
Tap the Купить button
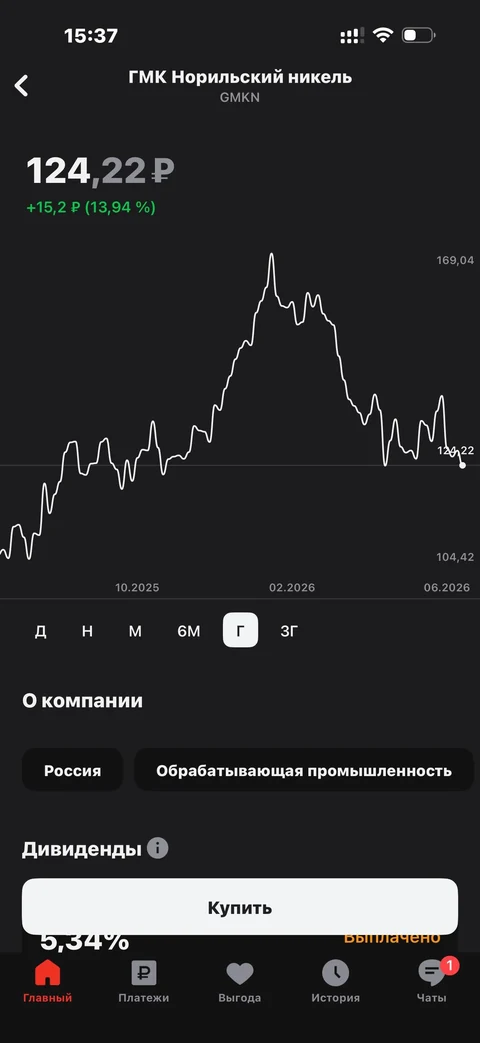240,907
